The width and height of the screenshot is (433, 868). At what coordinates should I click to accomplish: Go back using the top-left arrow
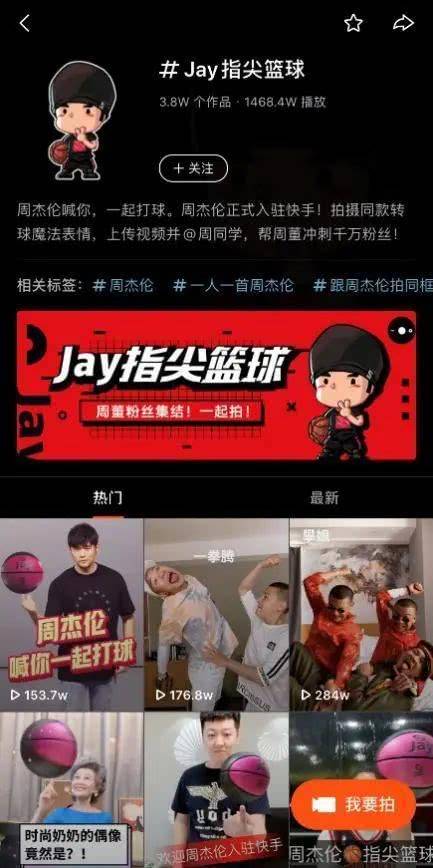[x=24, y=23]
